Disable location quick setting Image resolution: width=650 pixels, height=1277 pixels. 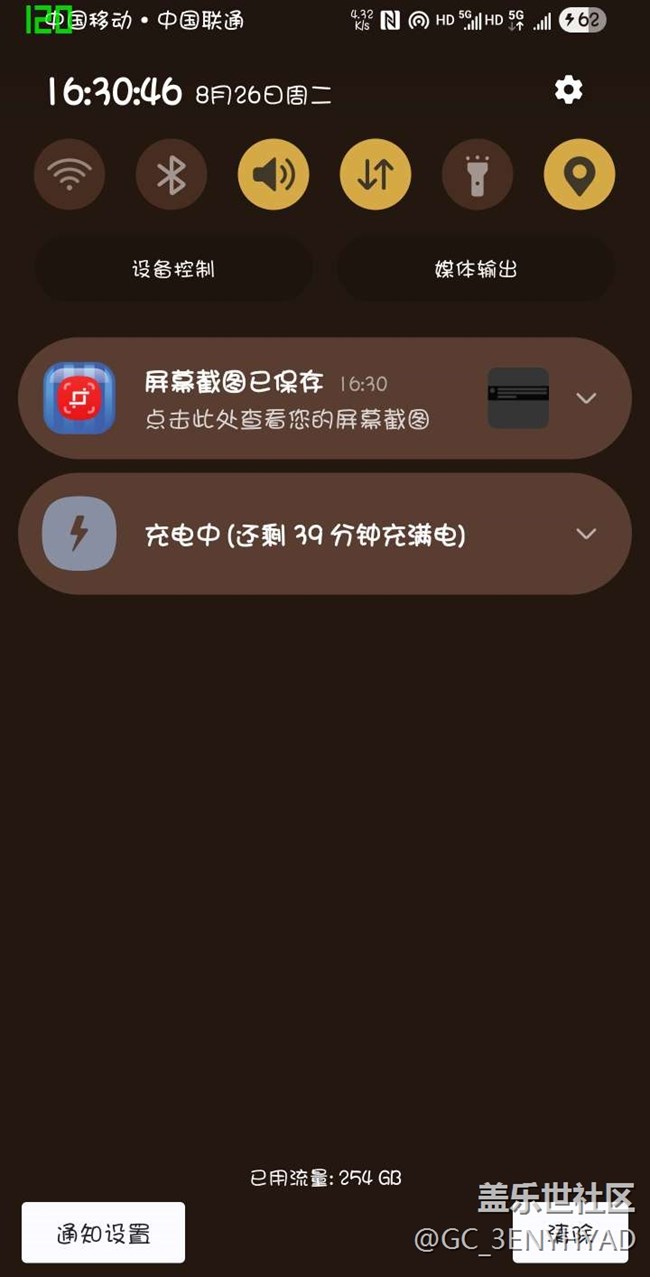[579, 175]
